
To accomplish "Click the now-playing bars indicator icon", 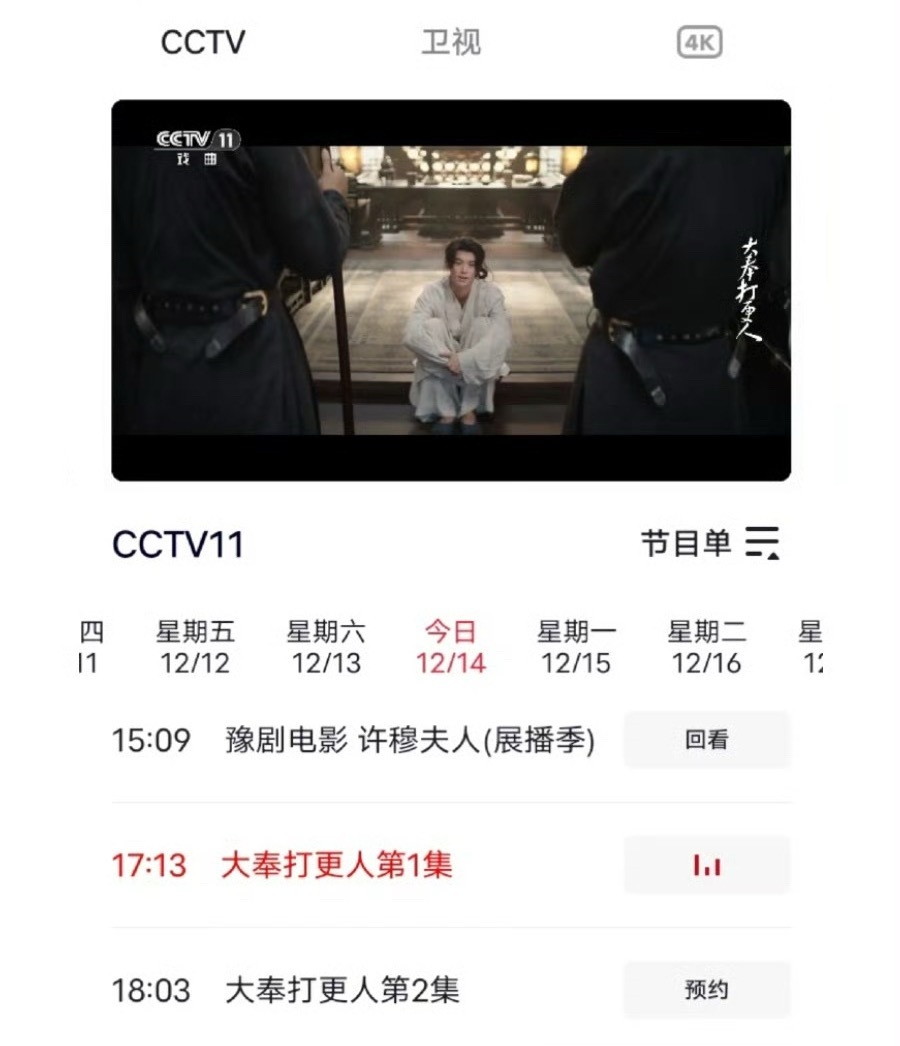I will 707,865.
